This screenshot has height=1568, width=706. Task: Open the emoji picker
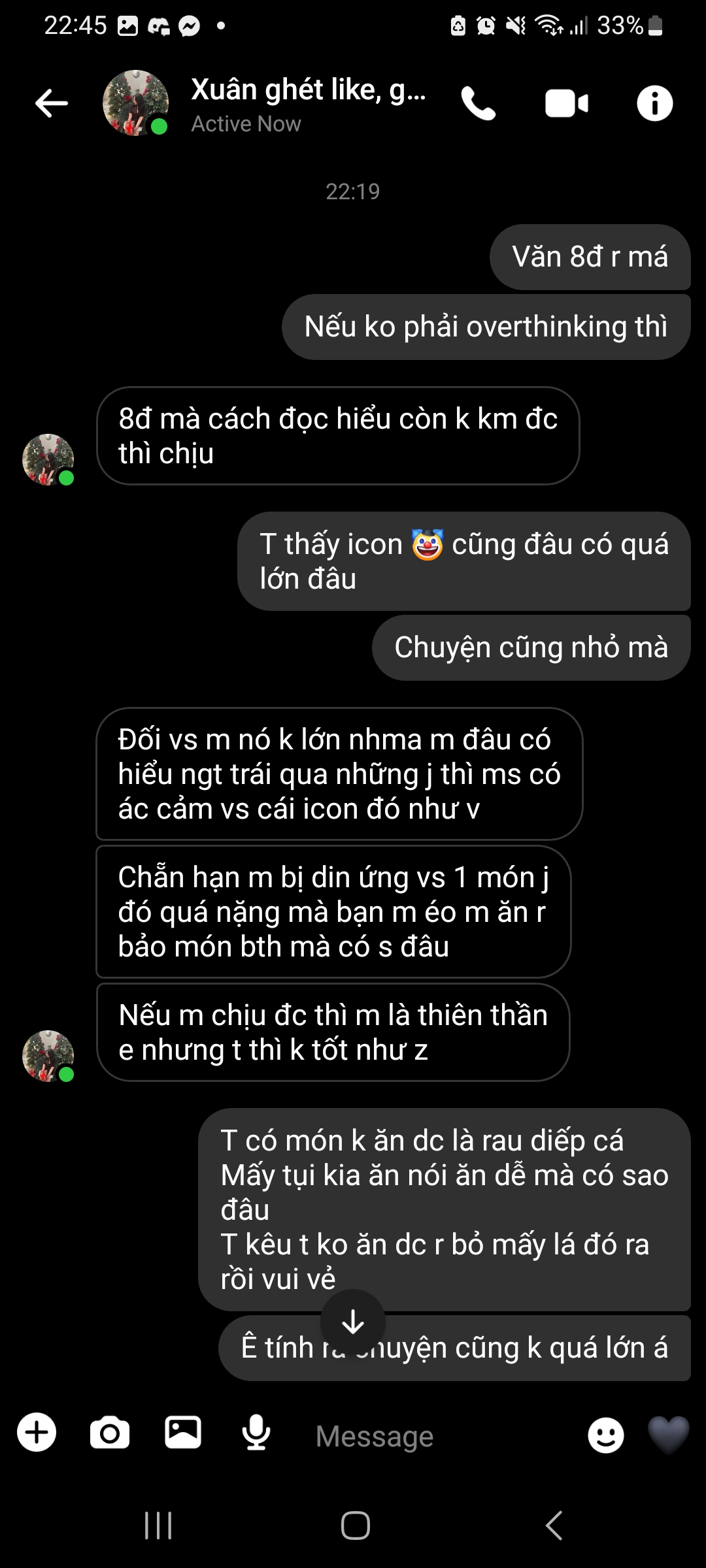605,1435
